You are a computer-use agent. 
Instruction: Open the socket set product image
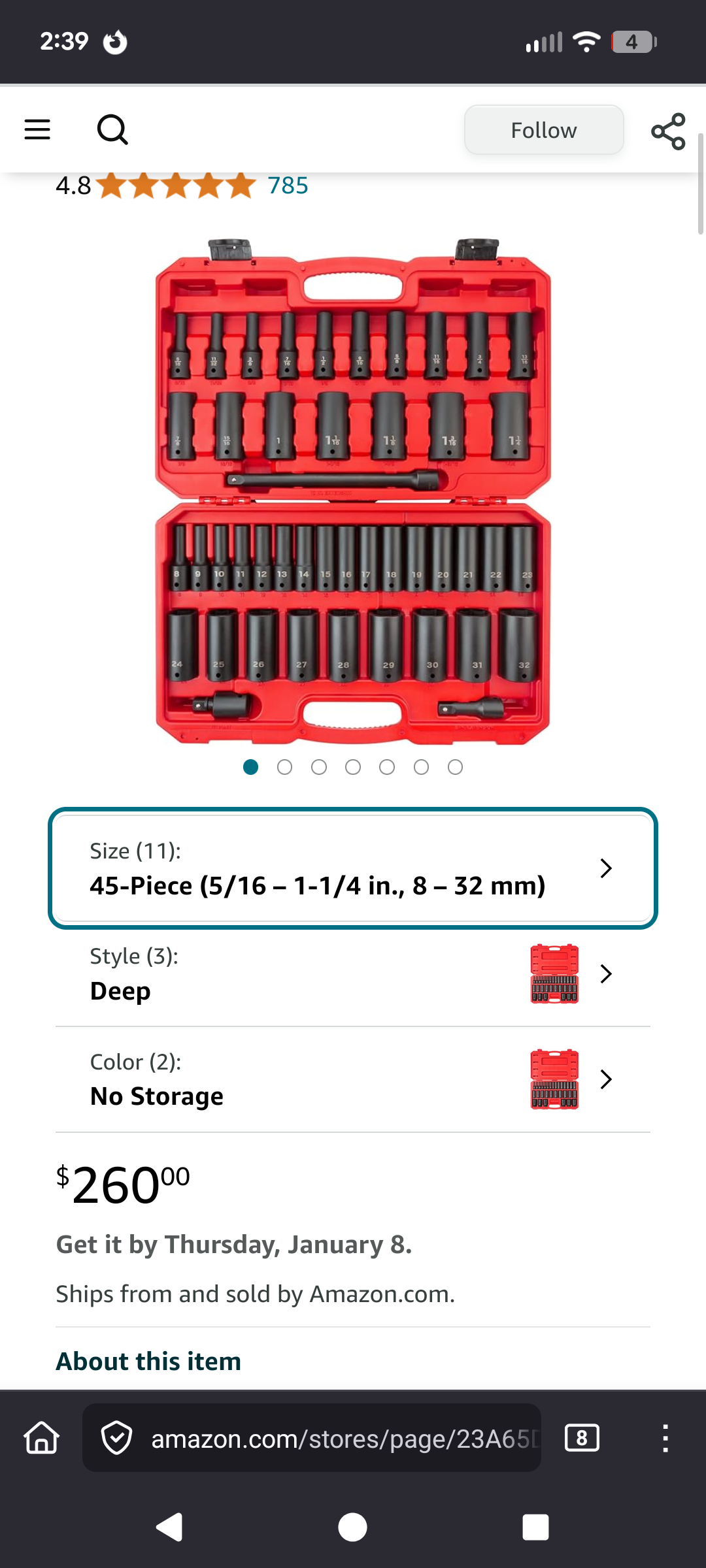pos(353,491)
